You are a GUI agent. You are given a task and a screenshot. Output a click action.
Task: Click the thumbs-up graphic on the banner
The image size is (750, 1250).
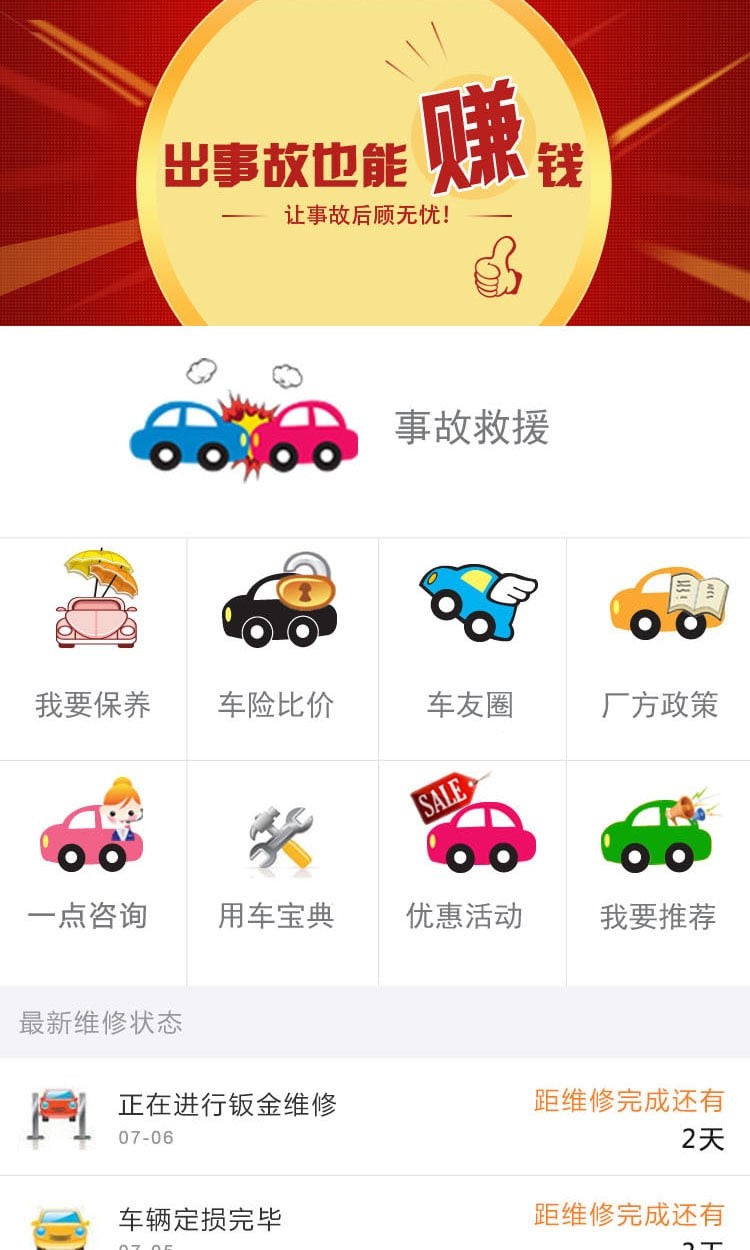coord(497,262)
